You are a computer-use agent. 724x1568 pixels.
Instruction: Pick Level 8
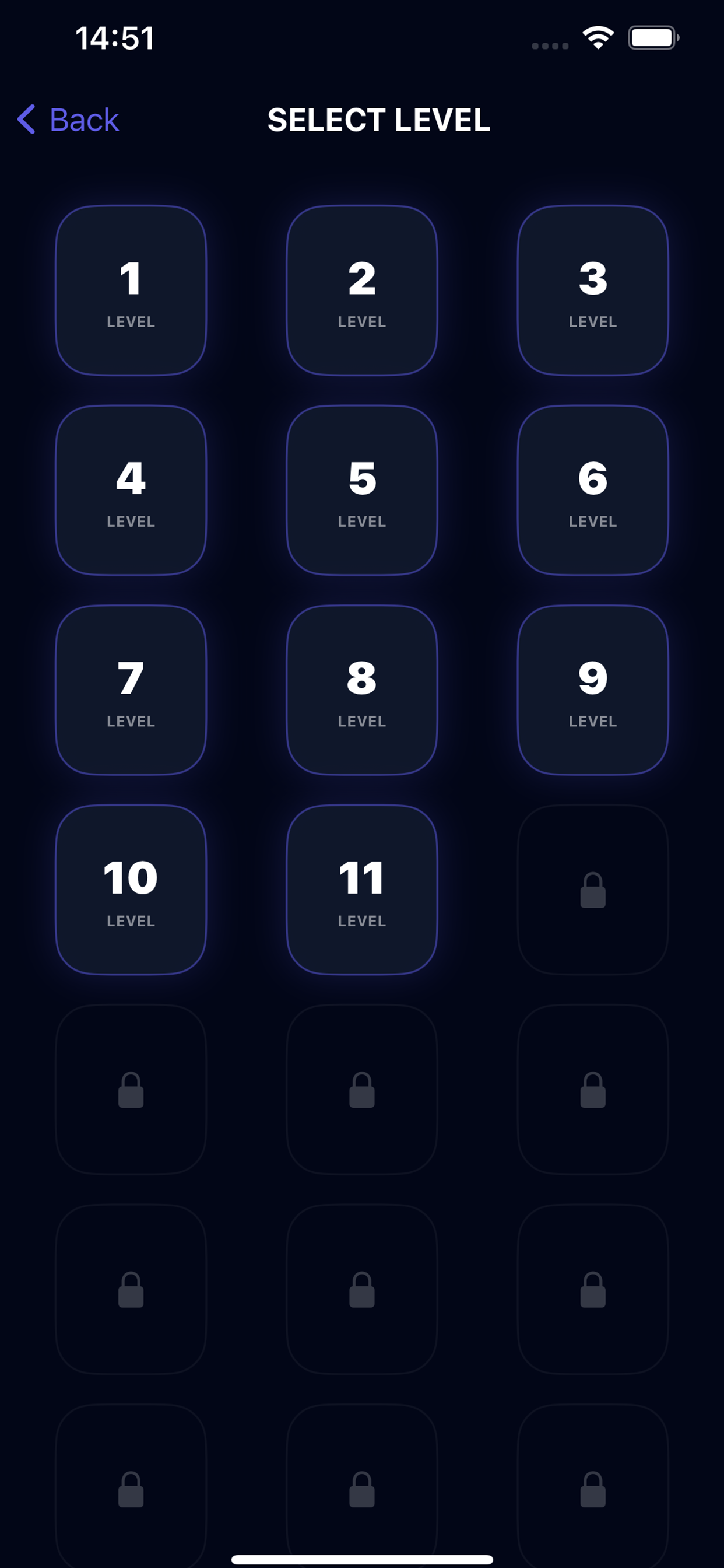(x=361, y=689)
